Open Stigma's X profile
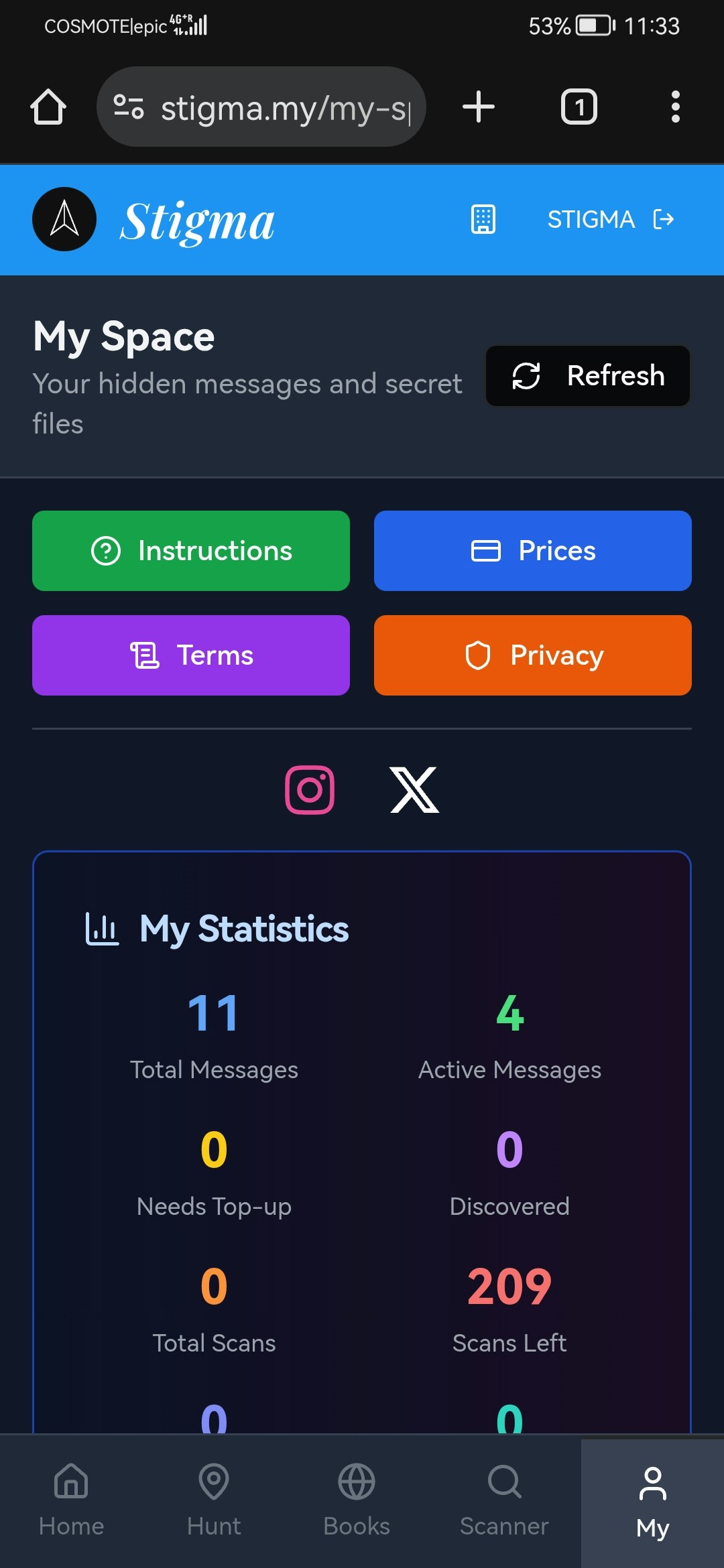This screenshot has width=724, height=1568. point(414,790)
